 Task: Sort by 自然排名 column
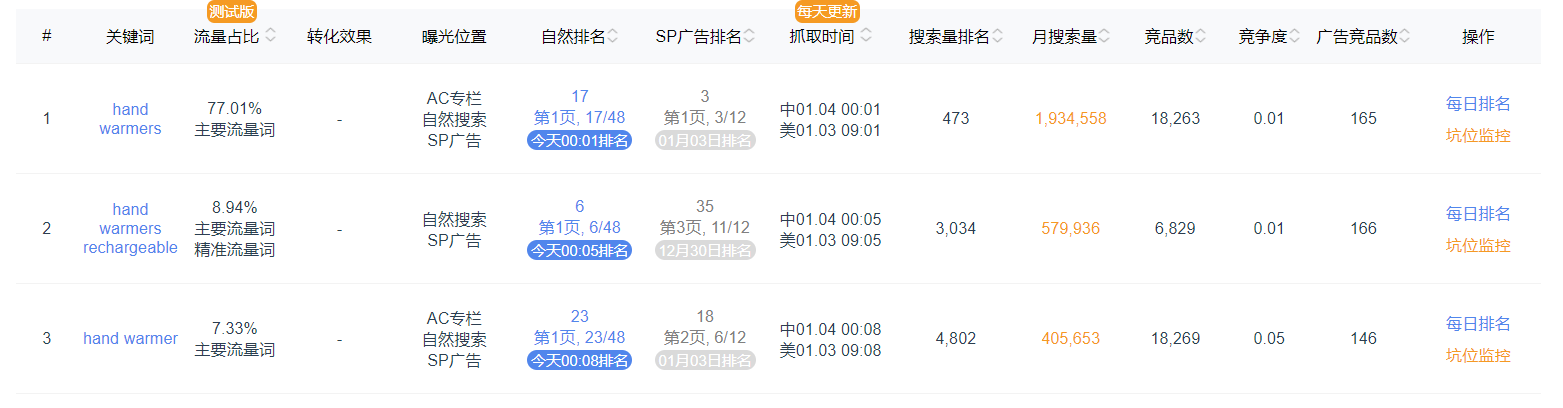tap(613, 36)
